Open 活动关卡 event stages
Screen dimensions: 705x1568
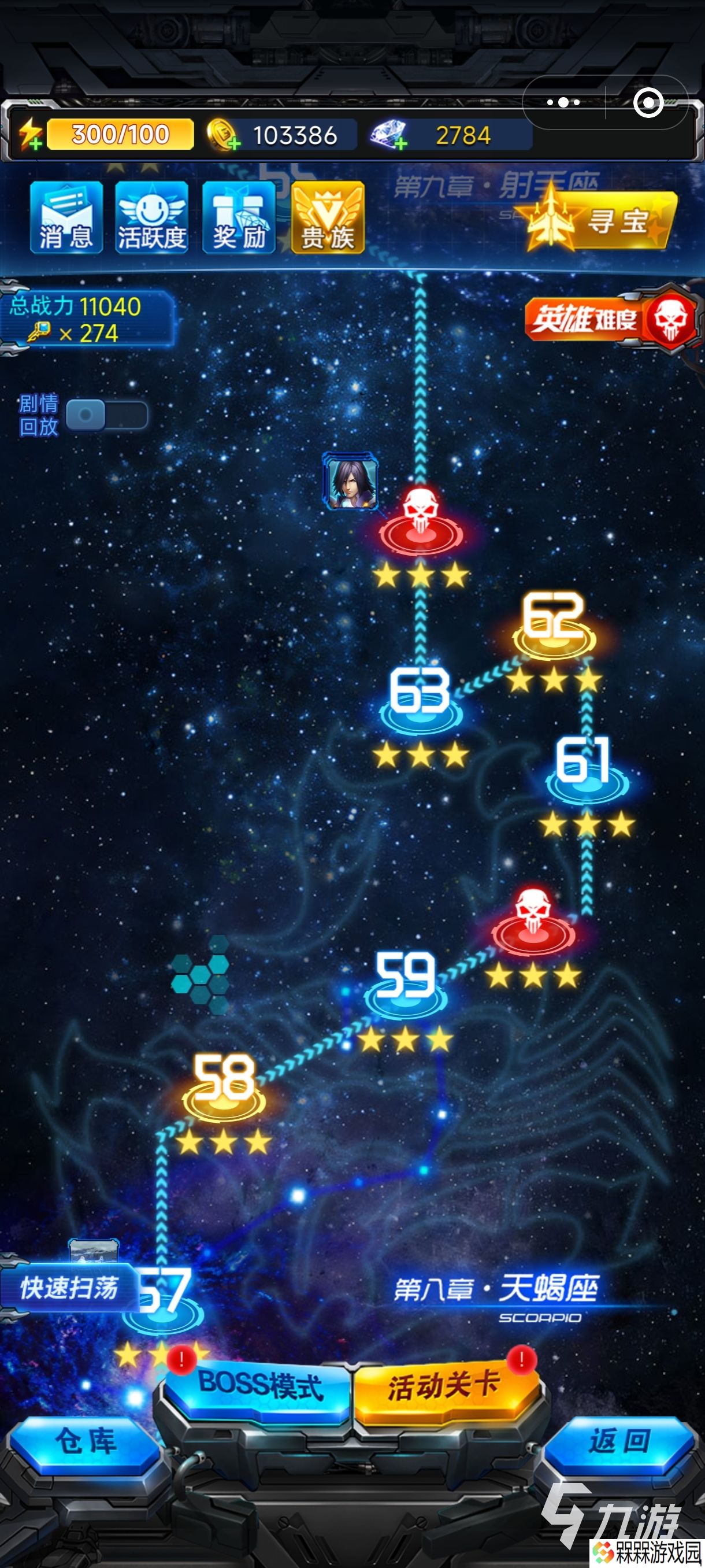coord(444,1386)
